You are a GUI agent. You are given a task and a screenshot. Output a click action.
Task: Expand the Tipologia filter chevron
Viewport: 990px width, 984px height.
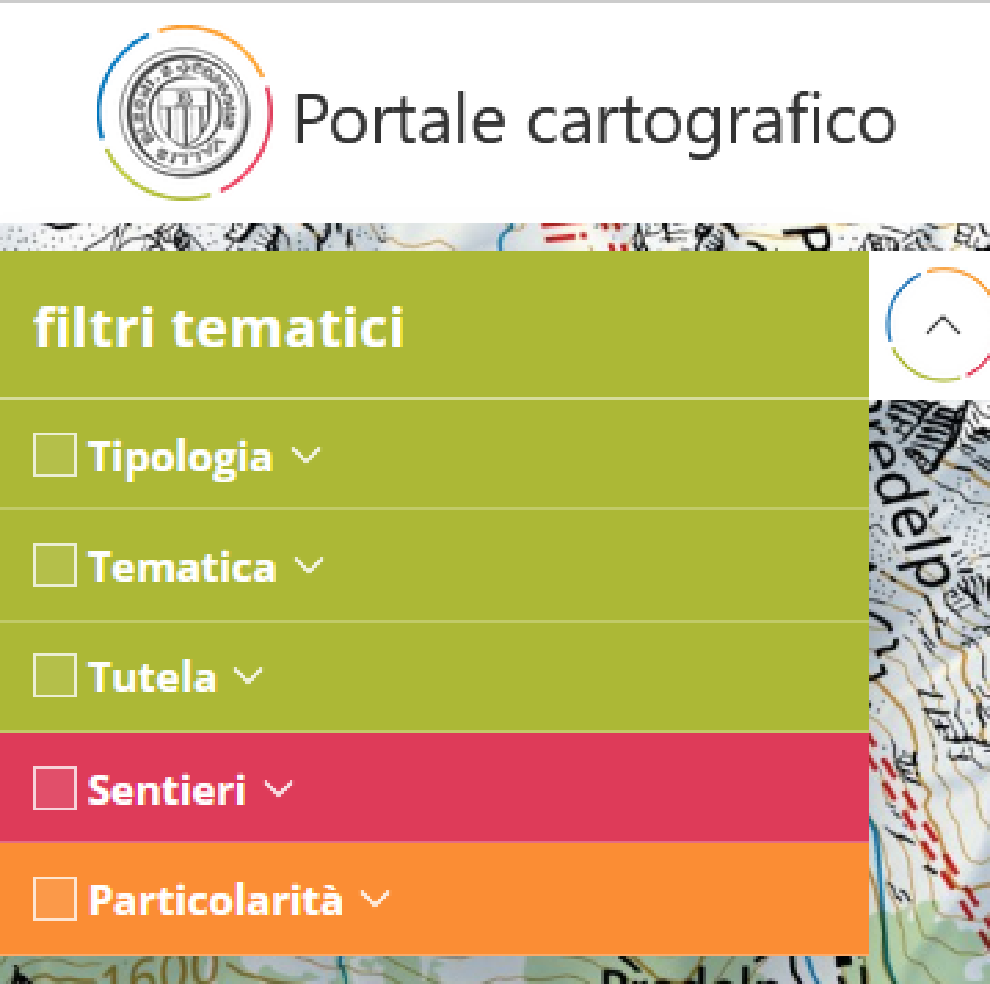click(x=306, y=455)
